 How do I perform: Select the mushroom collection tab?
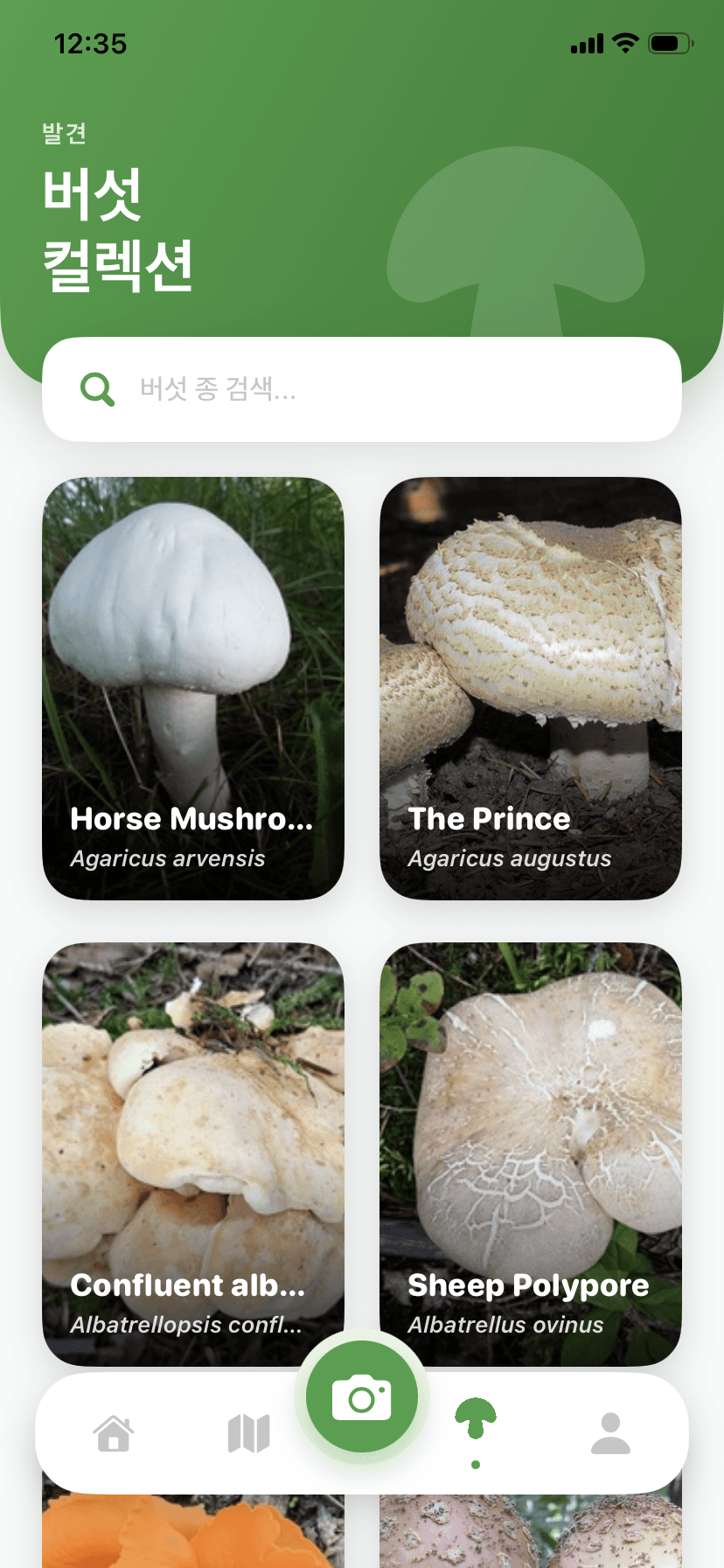[476, 1419]
